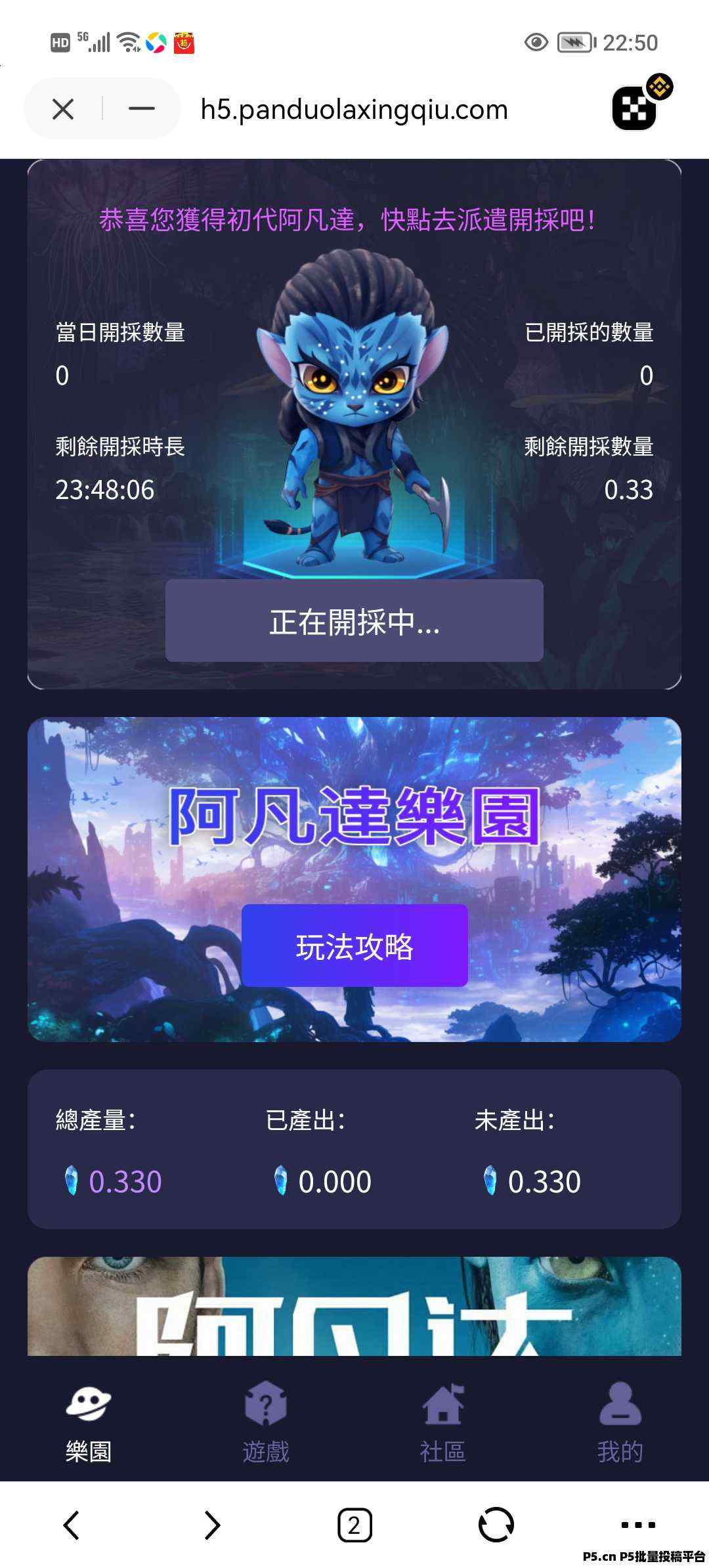The height and width of the screenshot is (1568, 709).
Task: Switch to the 遊戲 tab
Action: [266, 1422]
